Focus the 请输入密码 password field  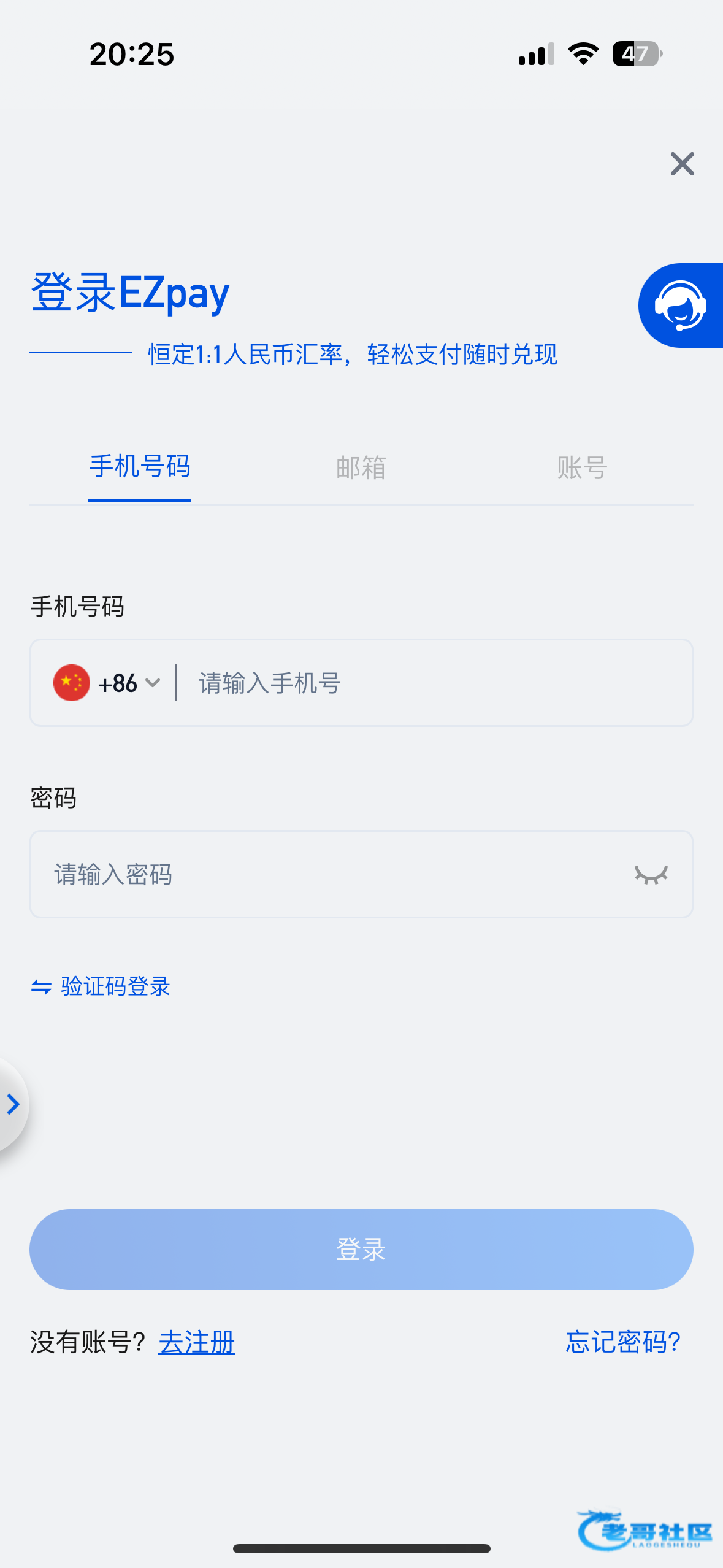coord(331,874)
